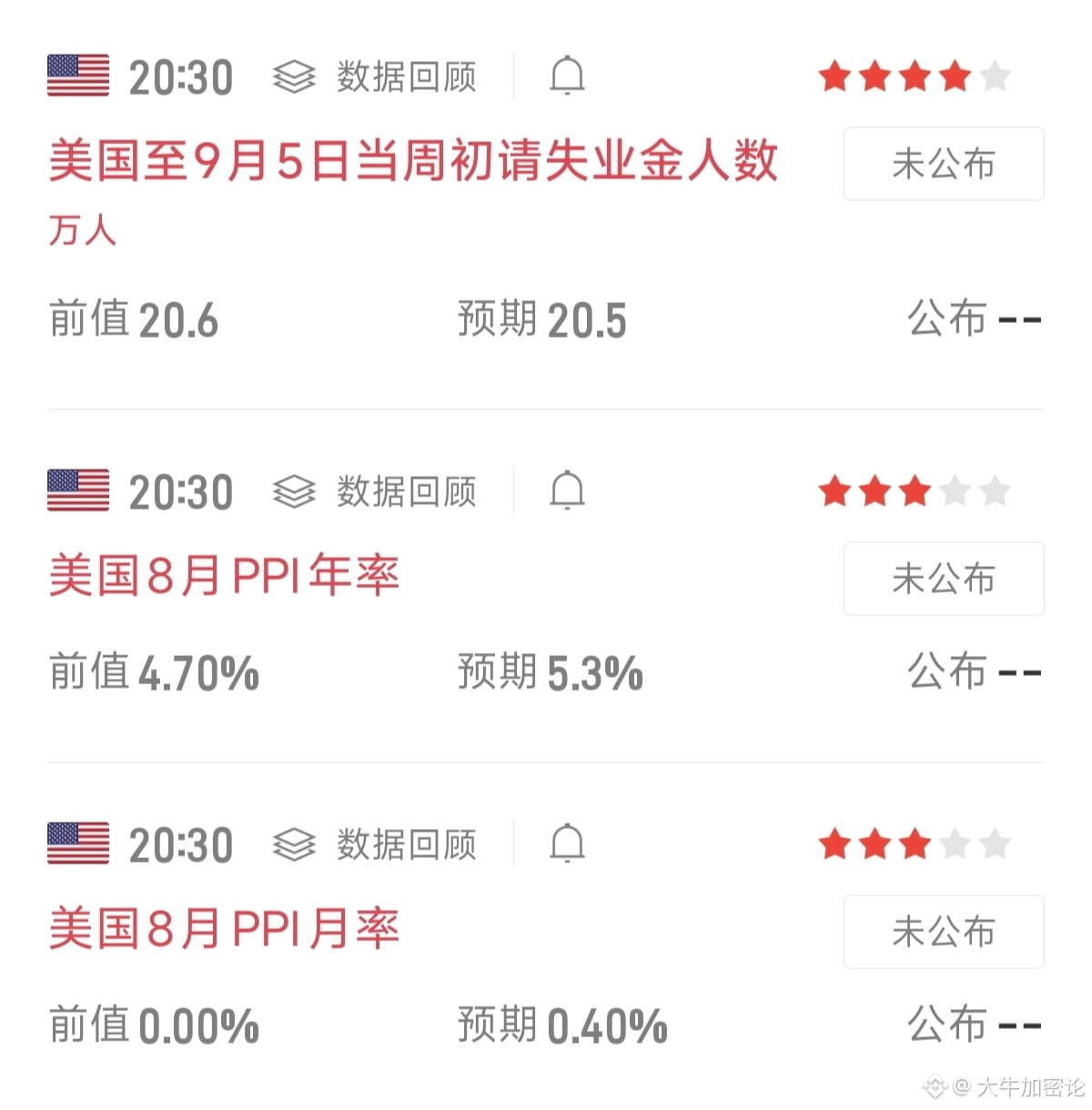Open 数据回顾 for the initial jobless claims event
The height and width of the screenshot is (1110, 1092).
point(375,76)
